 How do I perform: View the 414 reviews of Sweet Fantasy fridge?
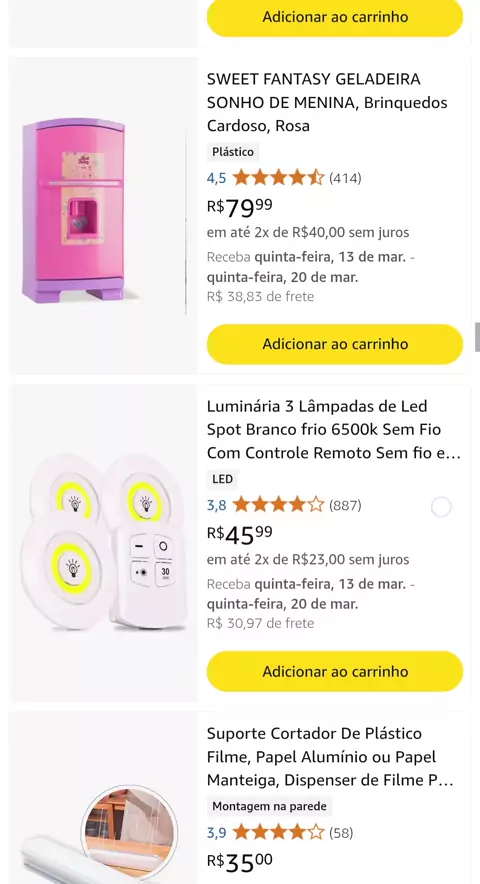[x=345, y=179]
